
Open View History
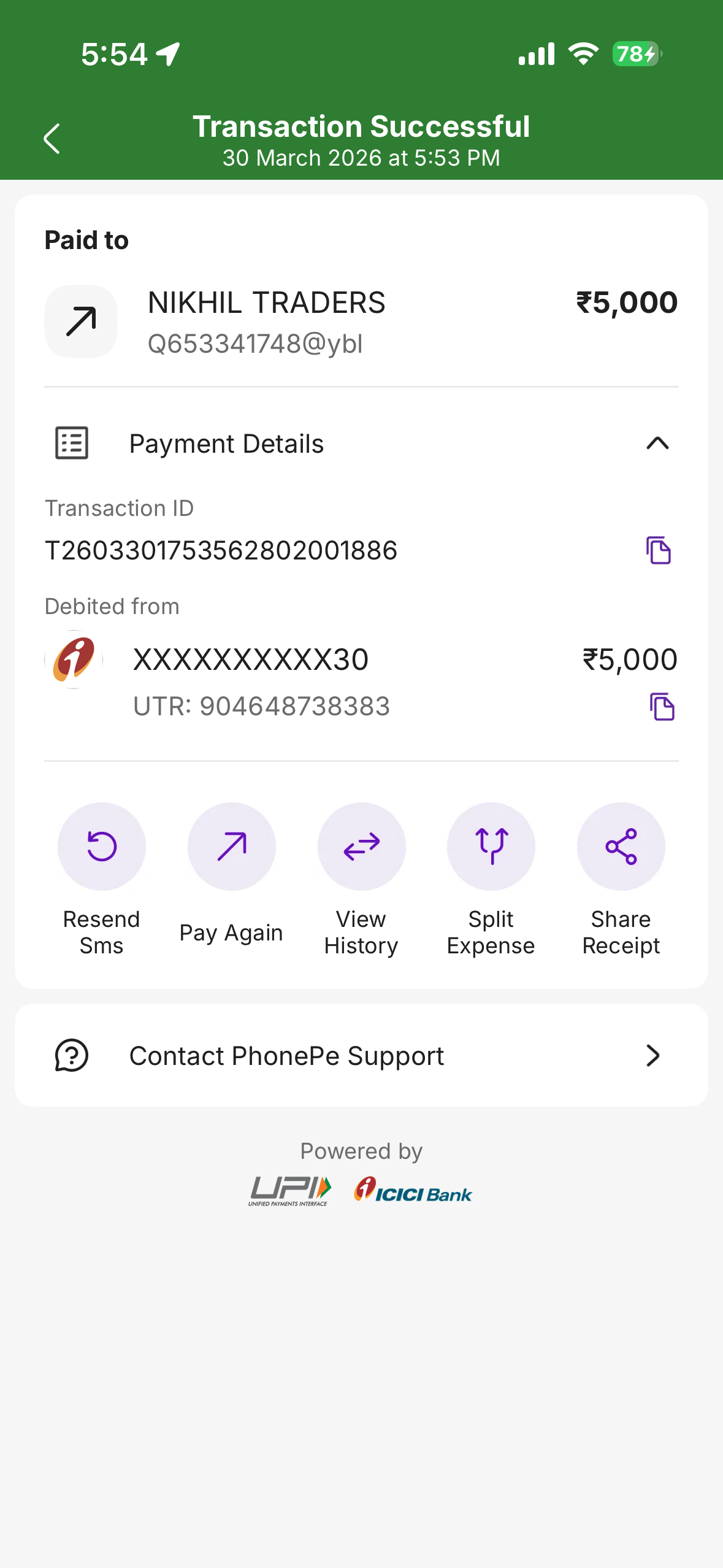click(x=361, y=847)
